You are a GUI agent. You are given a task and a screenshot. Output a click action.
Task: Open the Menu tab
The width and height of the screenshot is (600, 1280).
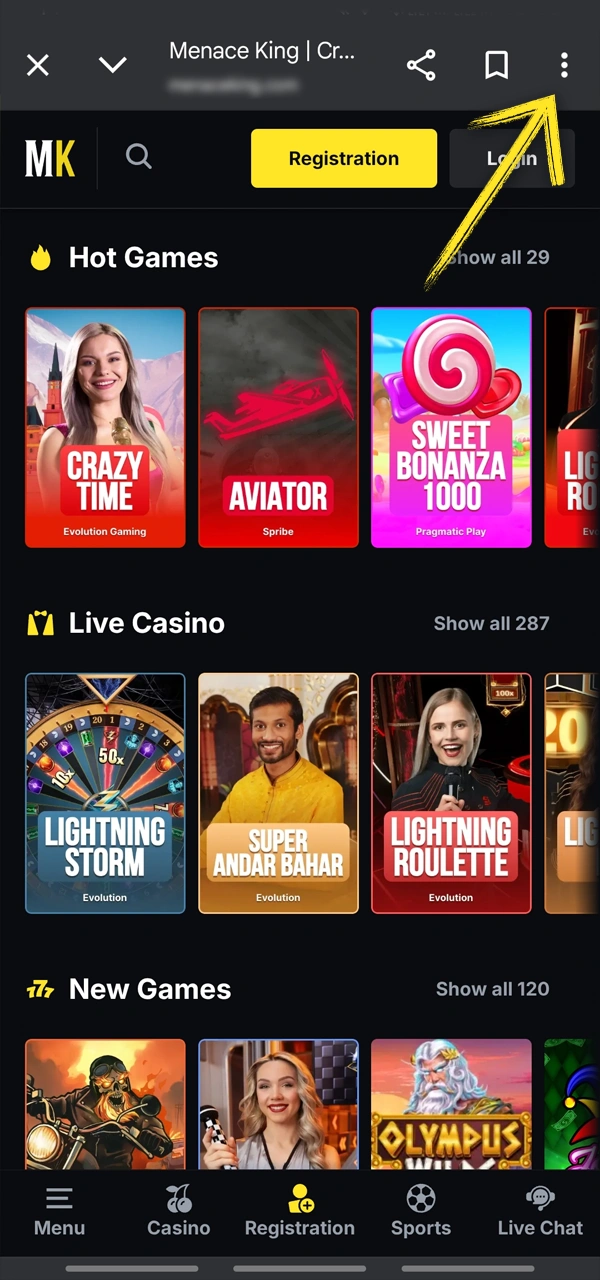click(59, 1211)
